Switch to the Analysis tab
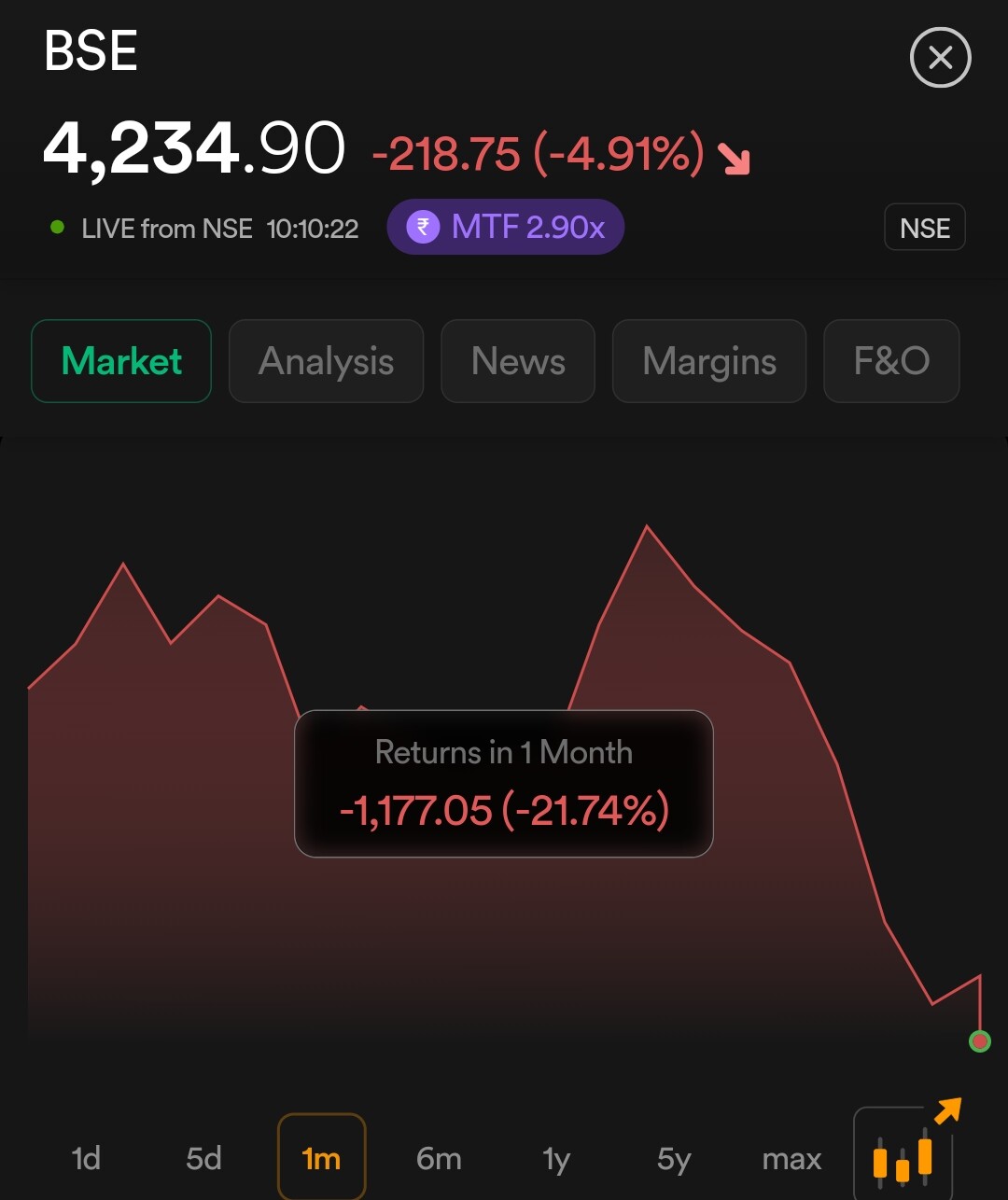The height and width of the screenshot is (1200, 1008). pyautogui.click(x=326, y=361)
